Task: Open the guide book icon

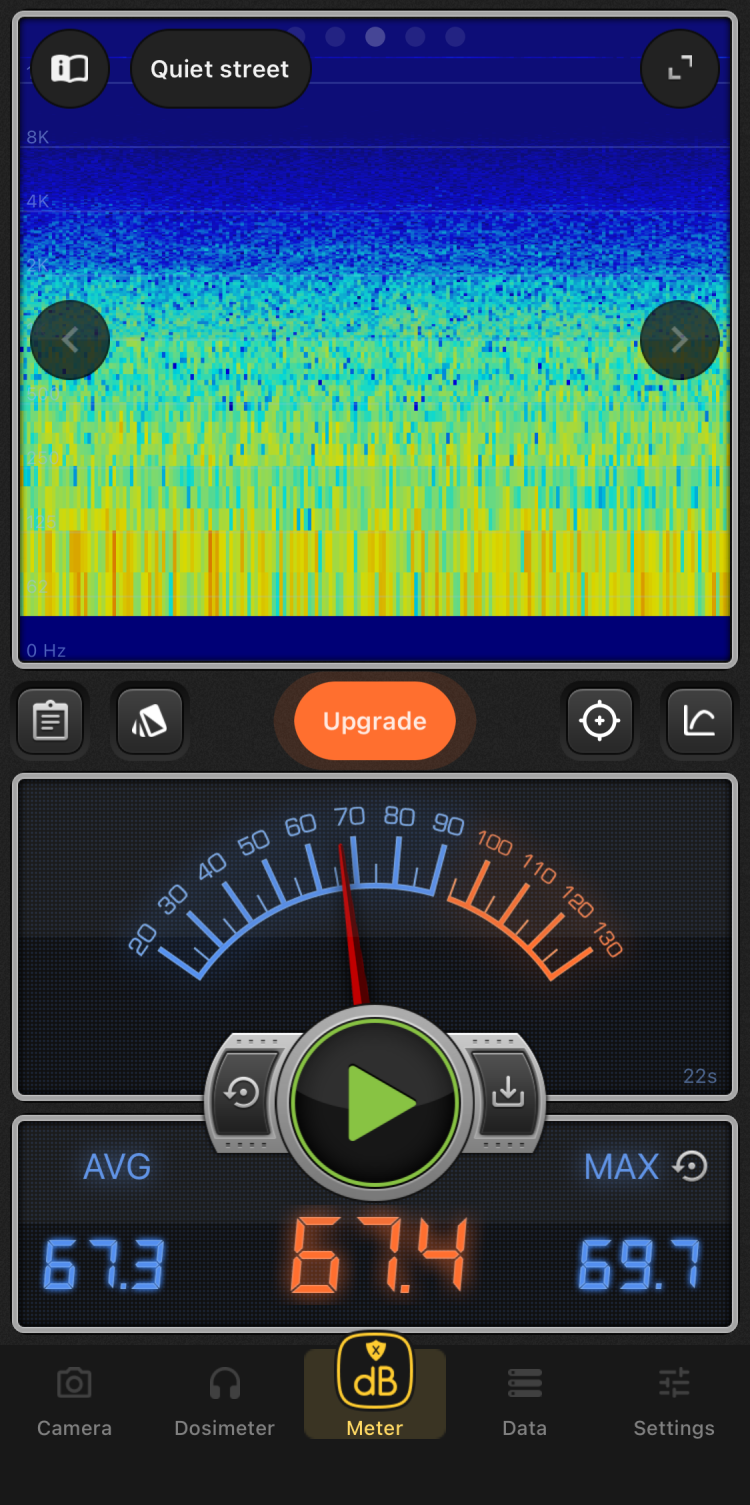Action: pyautogui.click(x=70, y=69)
